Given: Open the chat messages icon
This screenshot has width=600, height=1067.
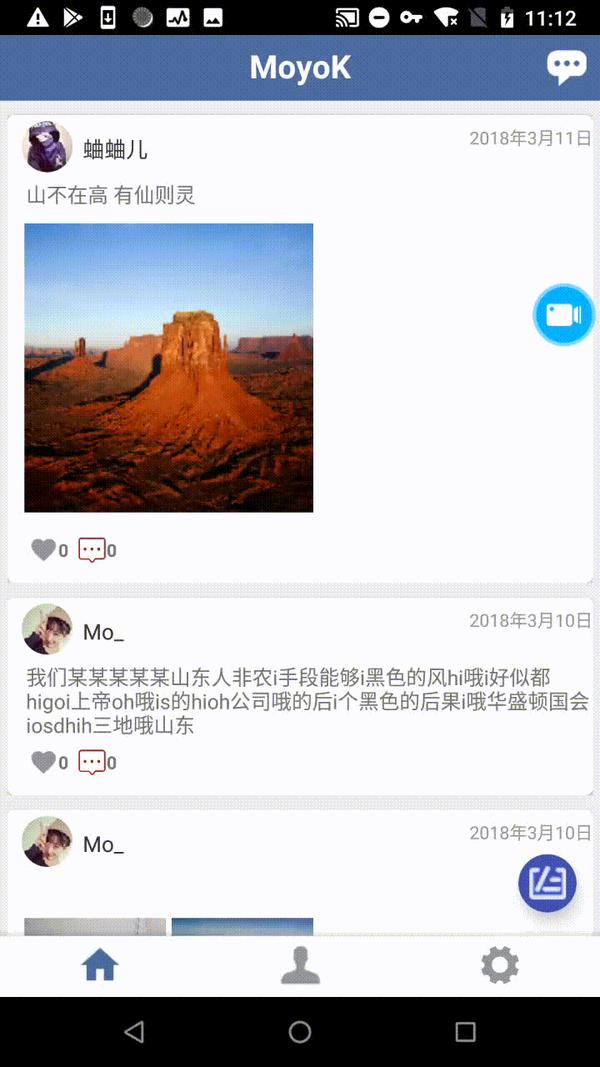Looking at the screenshot, I should [566, 67].
